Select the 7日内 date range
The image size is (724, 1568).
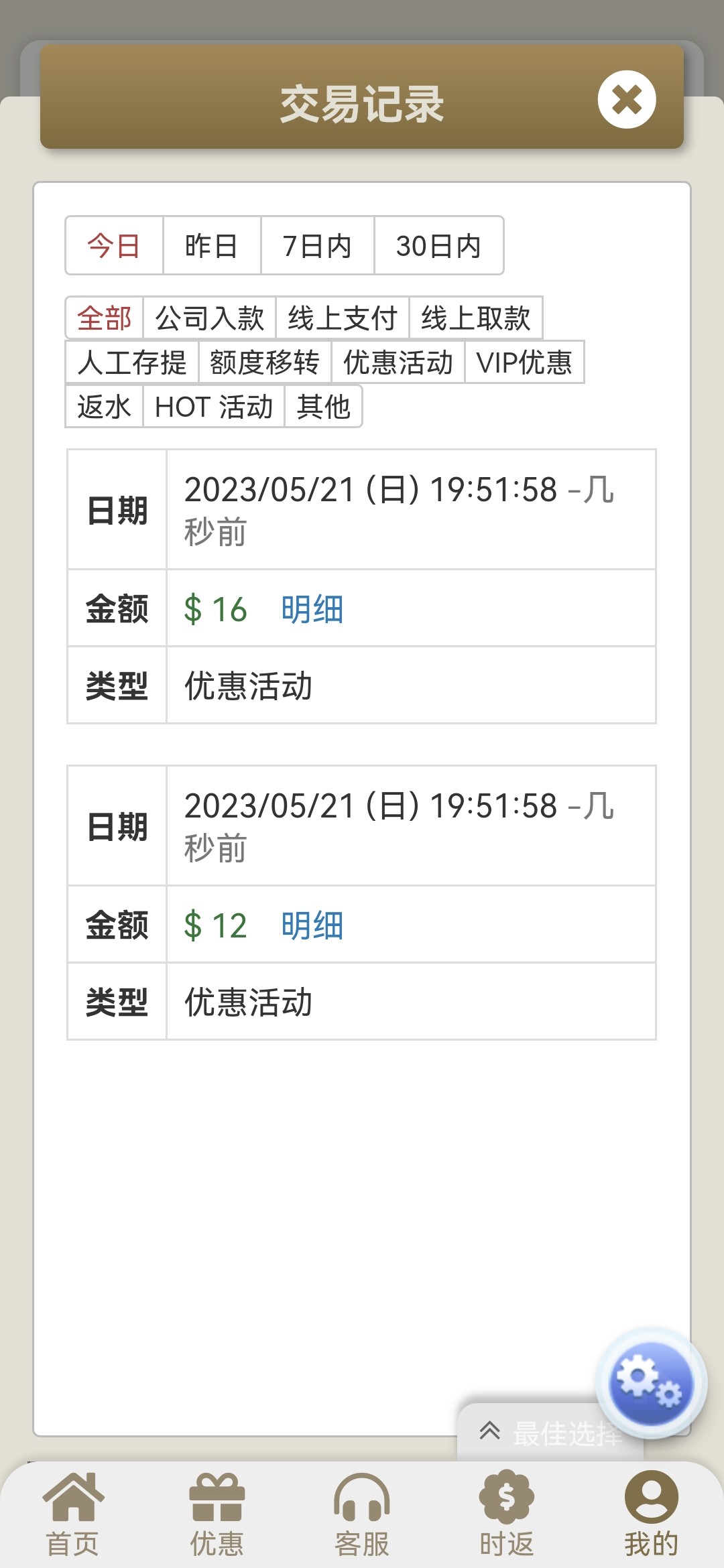pos(317,246)
